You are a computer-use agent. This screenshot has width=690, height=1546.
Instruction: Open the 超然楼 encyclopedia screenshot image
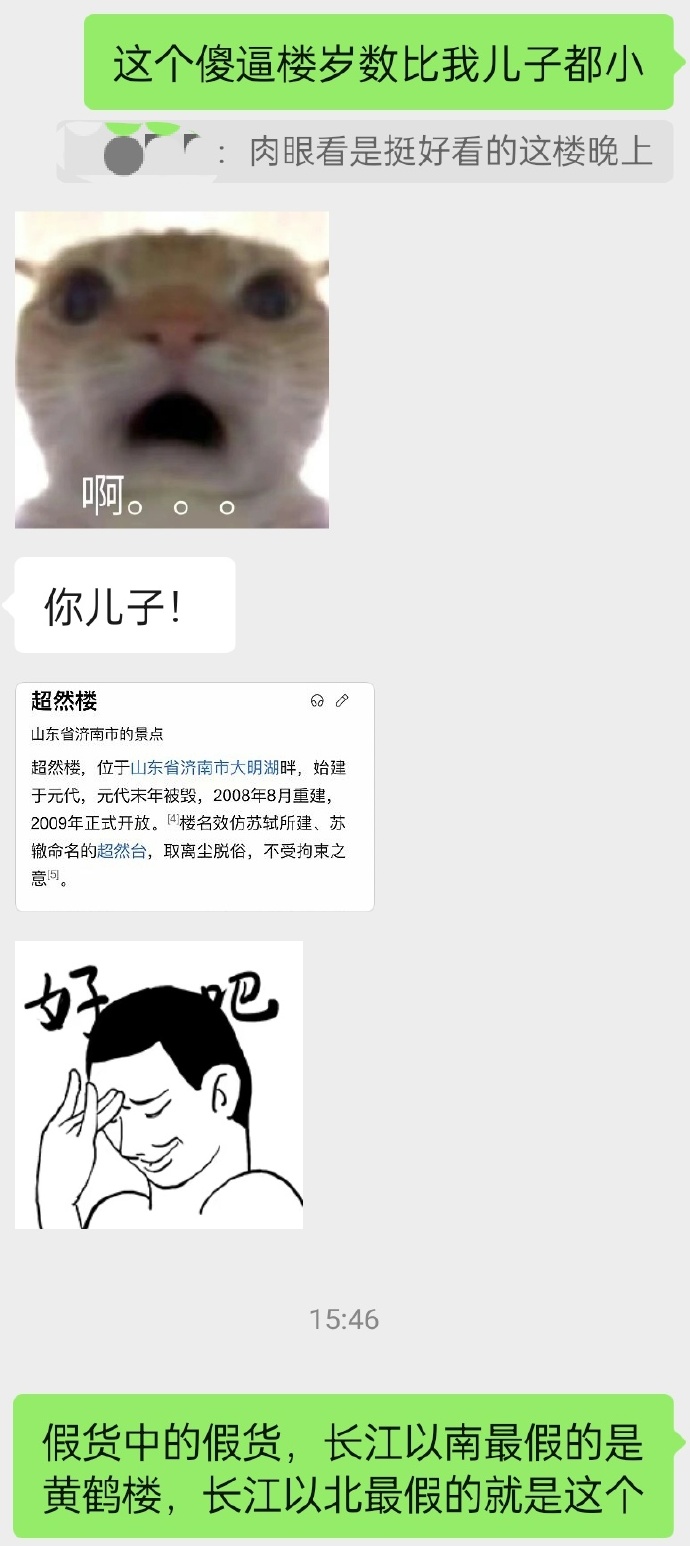[195, 796]
